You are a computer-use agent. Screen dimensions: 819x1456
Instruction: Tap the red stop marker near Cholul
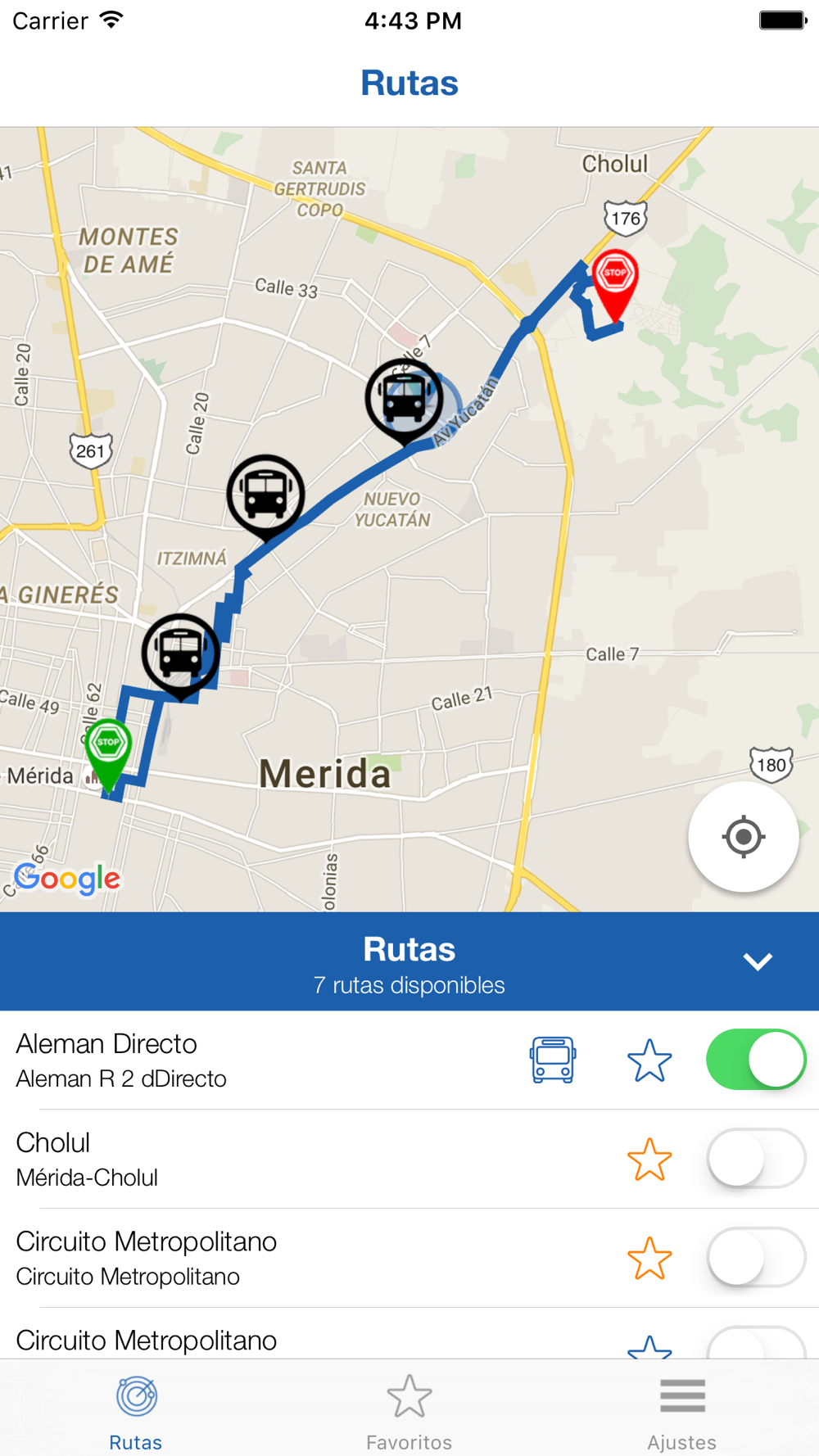click(615, 278)
